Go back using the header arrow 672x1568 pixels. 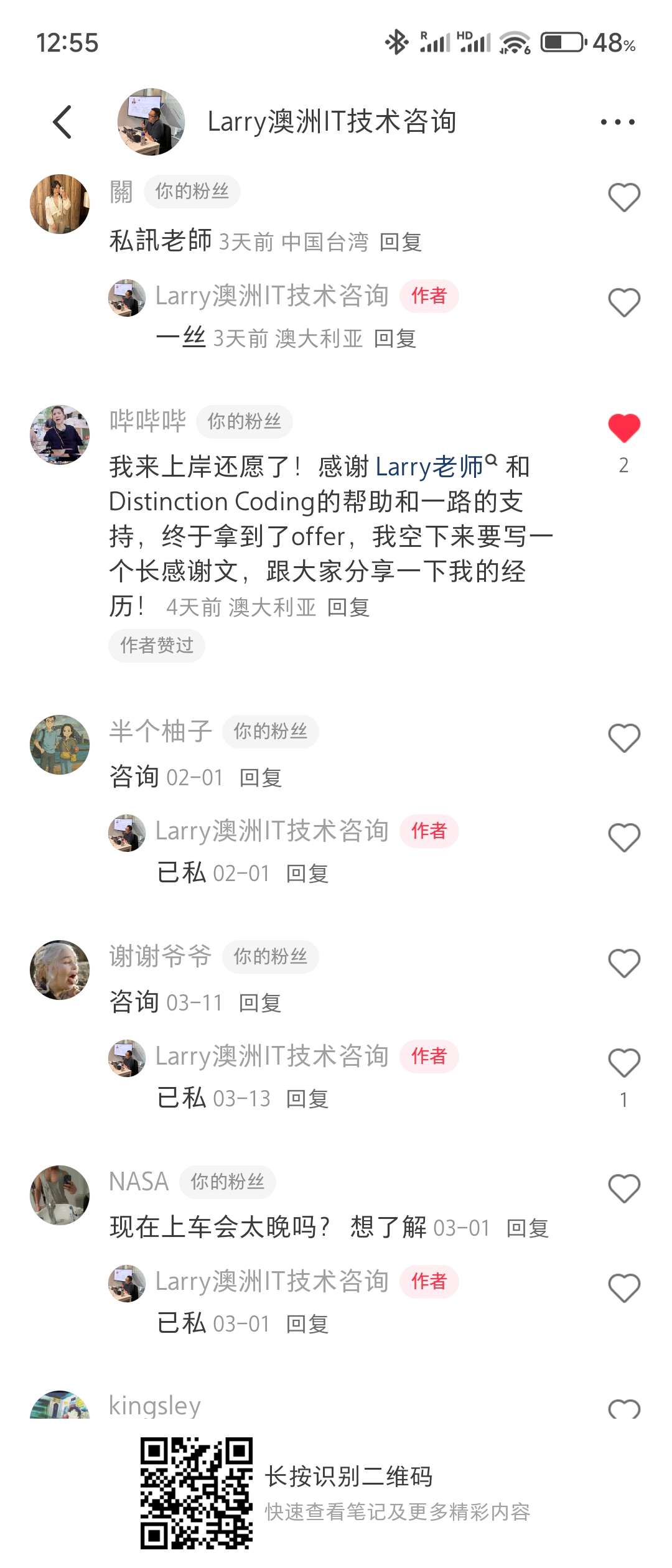(63, 121)
